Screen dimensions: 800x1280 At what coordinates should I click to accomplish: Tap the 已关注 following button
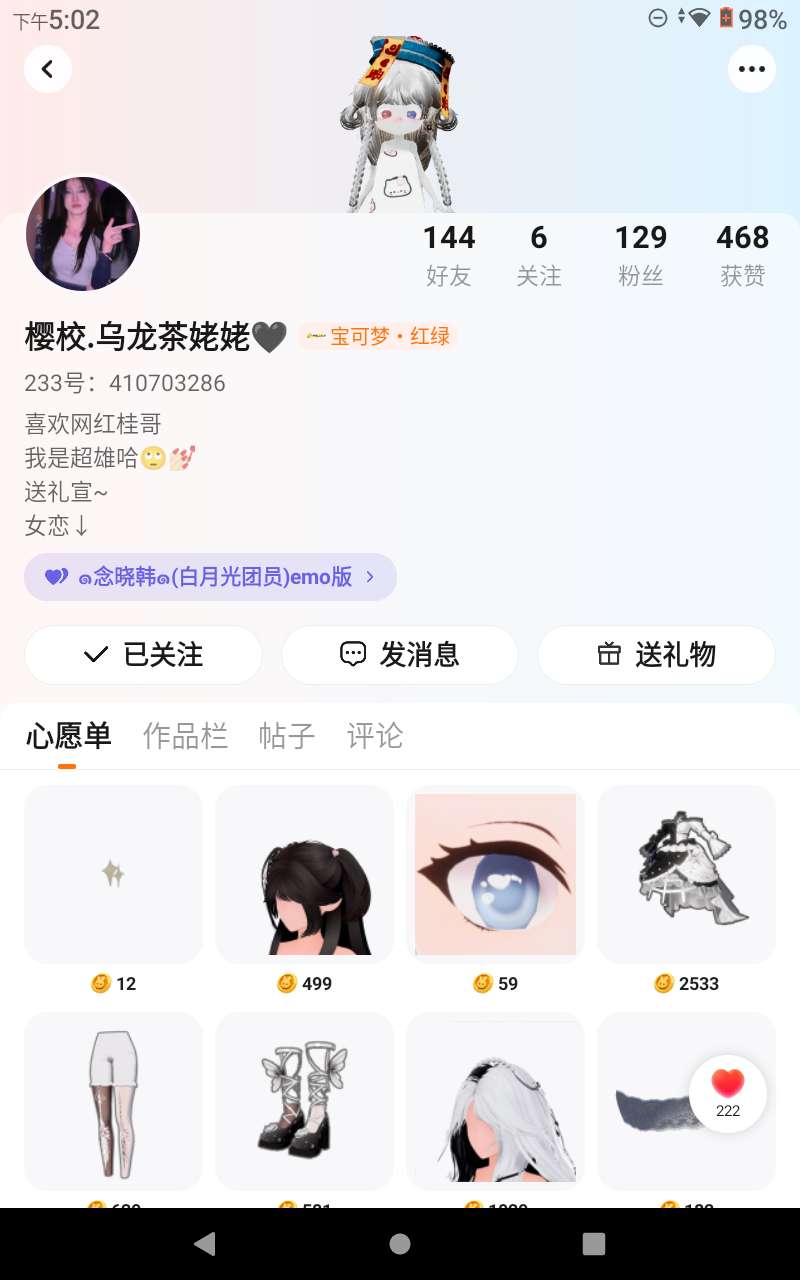pyautogui.click(x=143, y=655)
